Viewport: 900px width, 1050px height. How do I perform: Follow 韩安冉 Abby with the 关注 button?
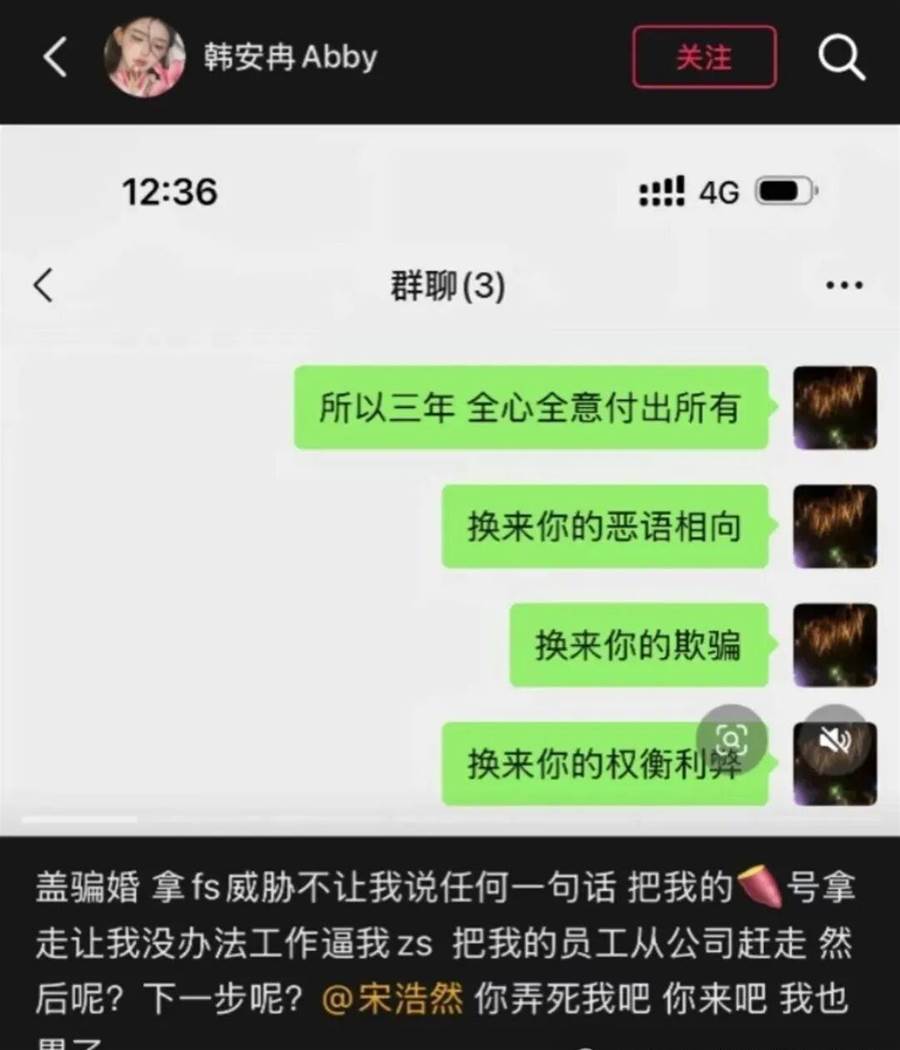coord(704,58)
